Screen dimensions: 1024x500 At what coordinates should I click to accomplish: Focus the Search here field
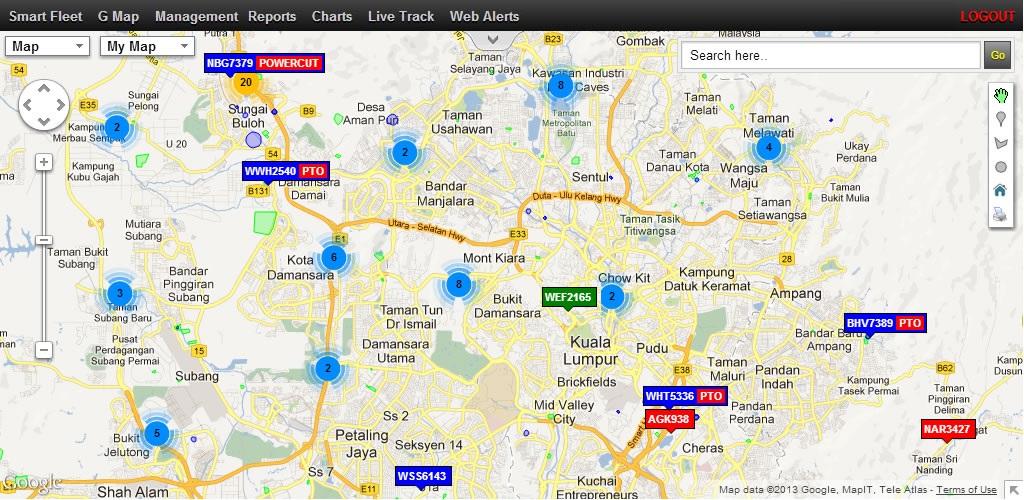(x=830, y=55)
